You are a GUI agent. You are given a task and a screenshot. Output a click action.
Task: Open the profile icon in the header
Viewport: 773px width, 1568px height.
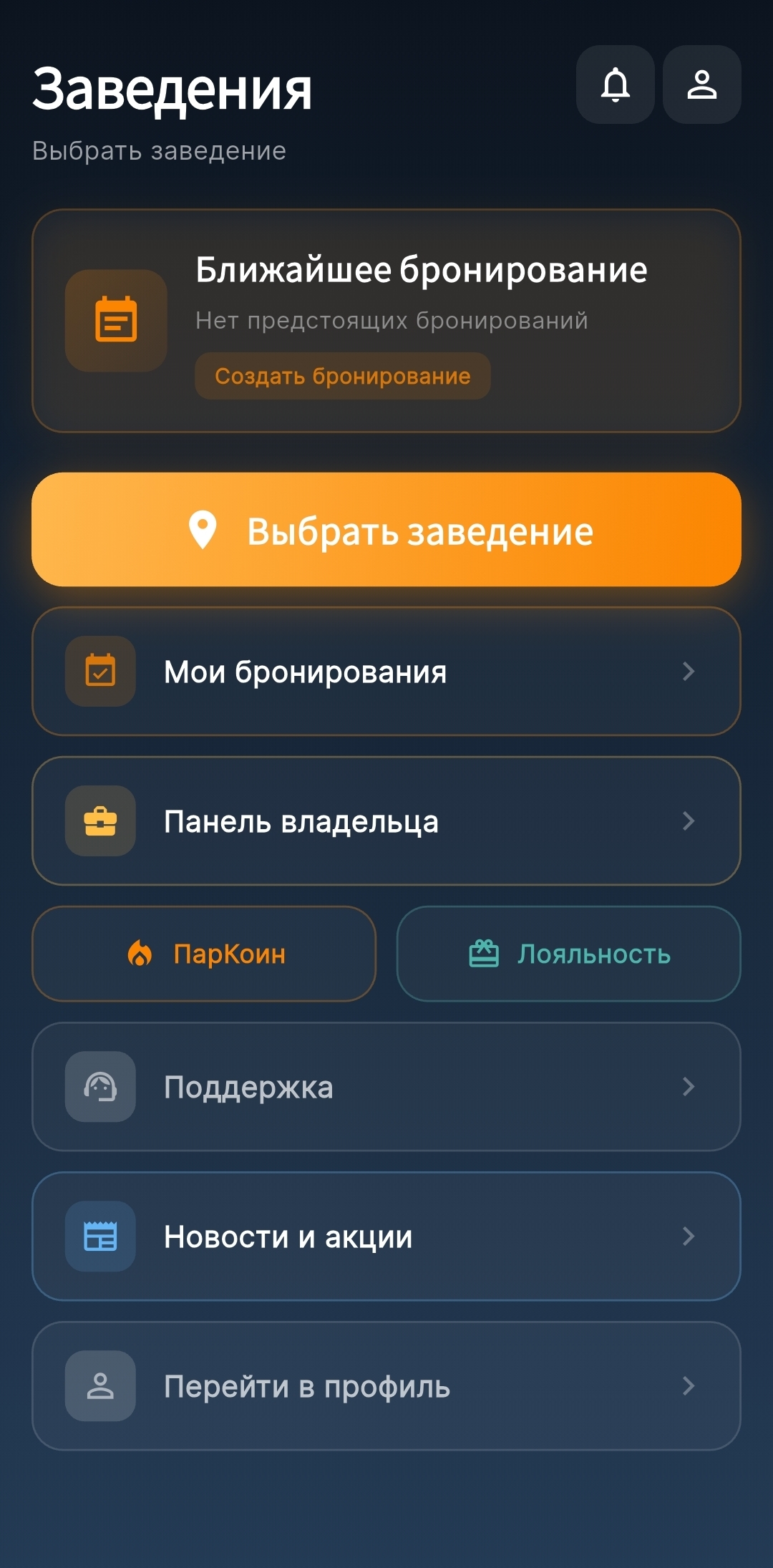tap(701, 86)
